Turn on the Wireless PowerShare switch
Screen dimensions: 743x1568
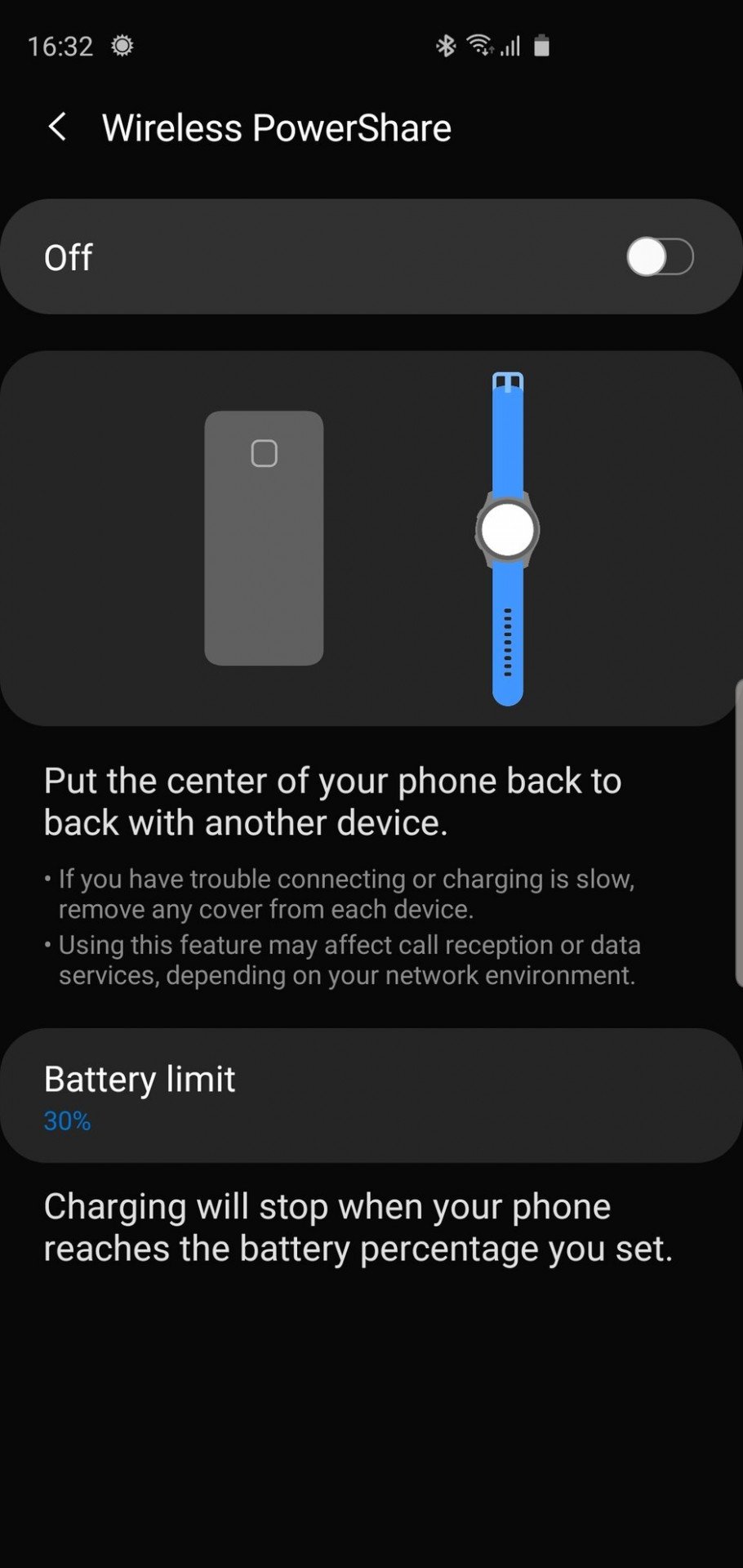point(660,257)
